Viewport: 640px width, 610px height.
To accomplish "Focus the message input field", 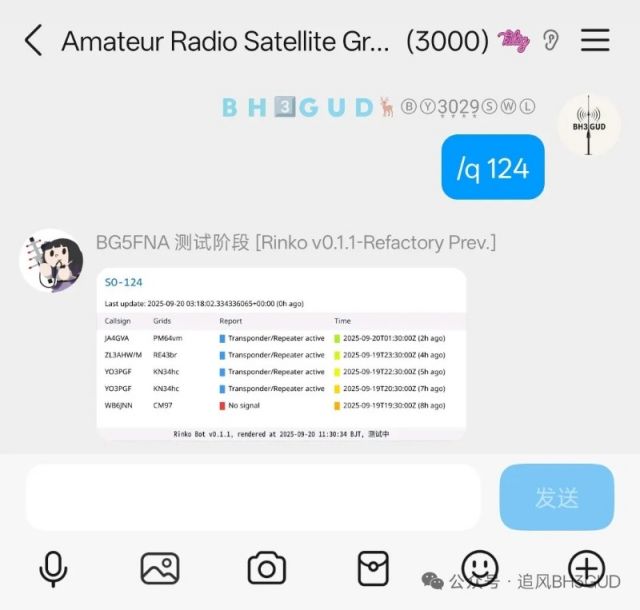I will [252, 497].
